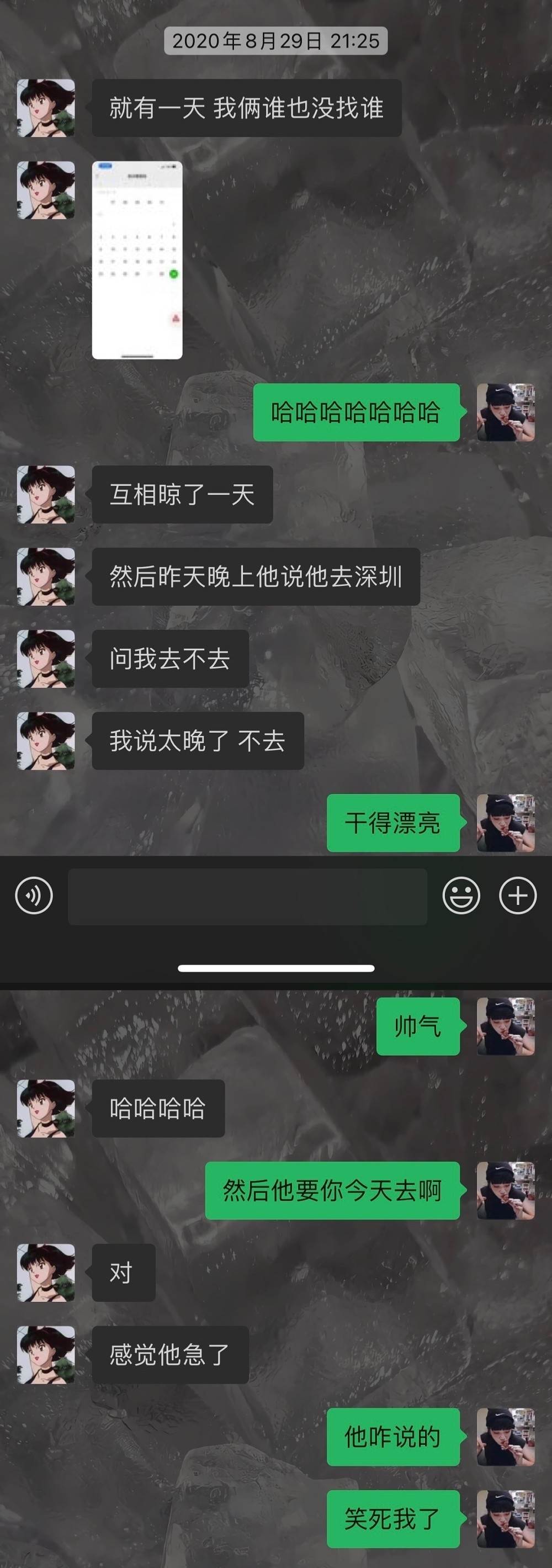This screenshot has height=1568, width=552.
Task: Open the emoji sticker panel
Action: (x=461, y=896)
